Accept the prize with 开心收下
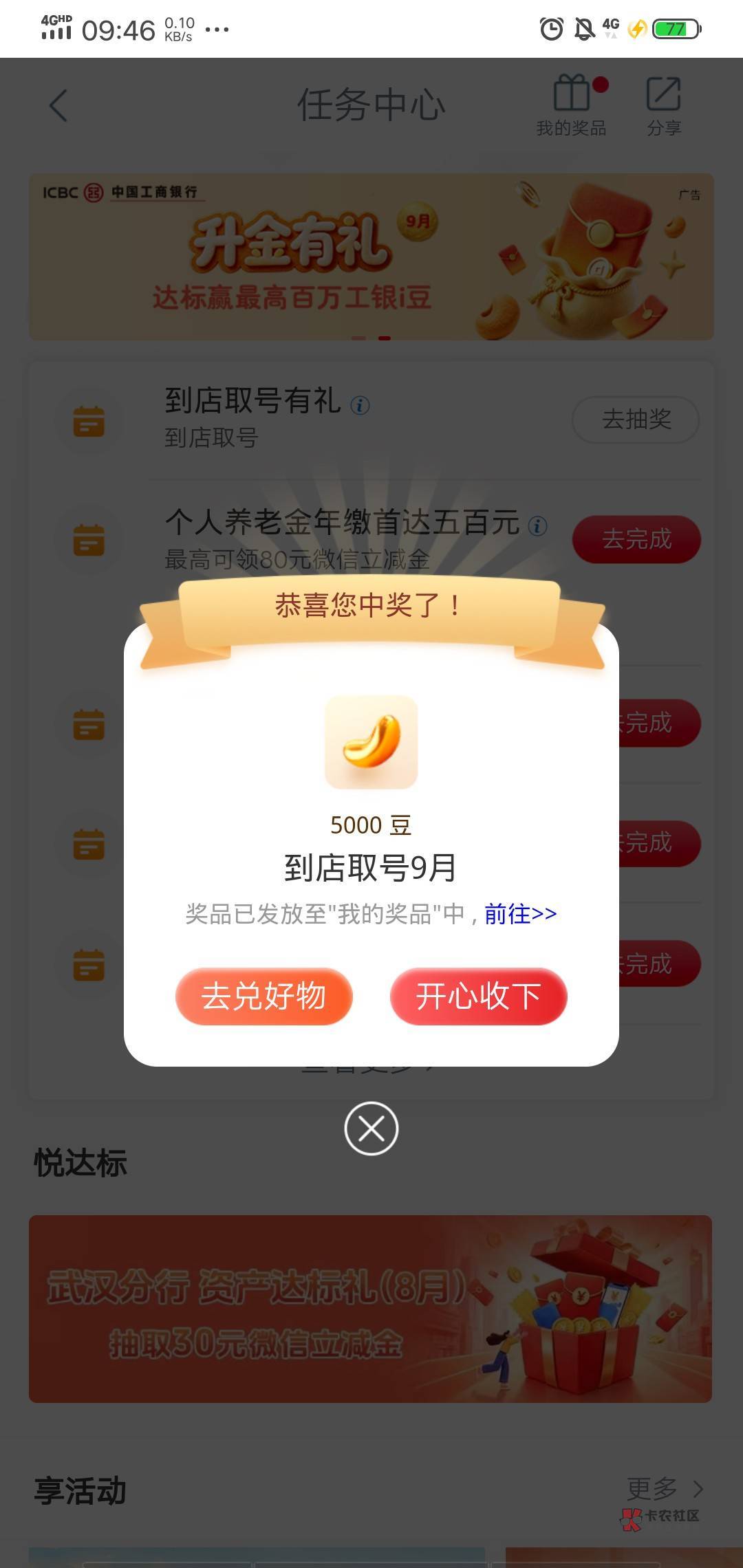This screenshot has height=1568, width=743. pyautogui.click(x=478, y=996)
